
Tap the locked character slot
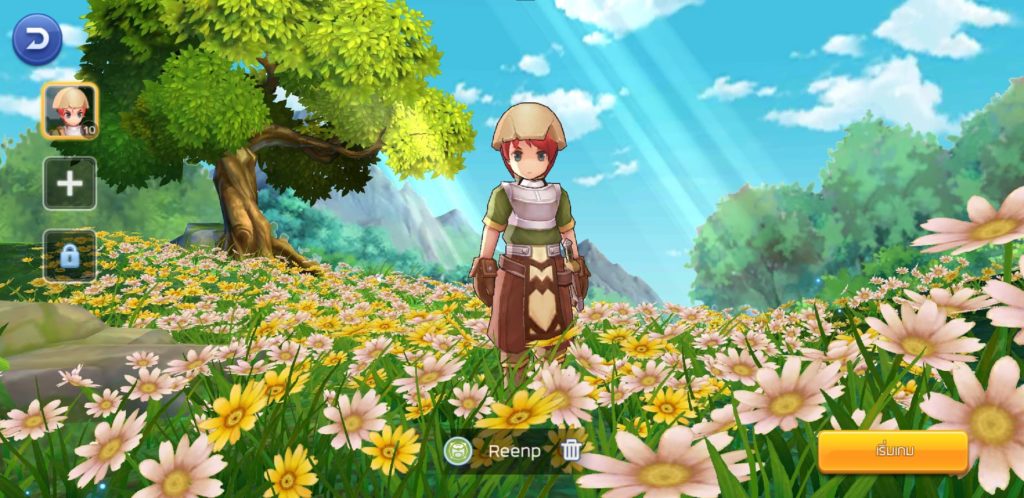(x=69, y=256)
